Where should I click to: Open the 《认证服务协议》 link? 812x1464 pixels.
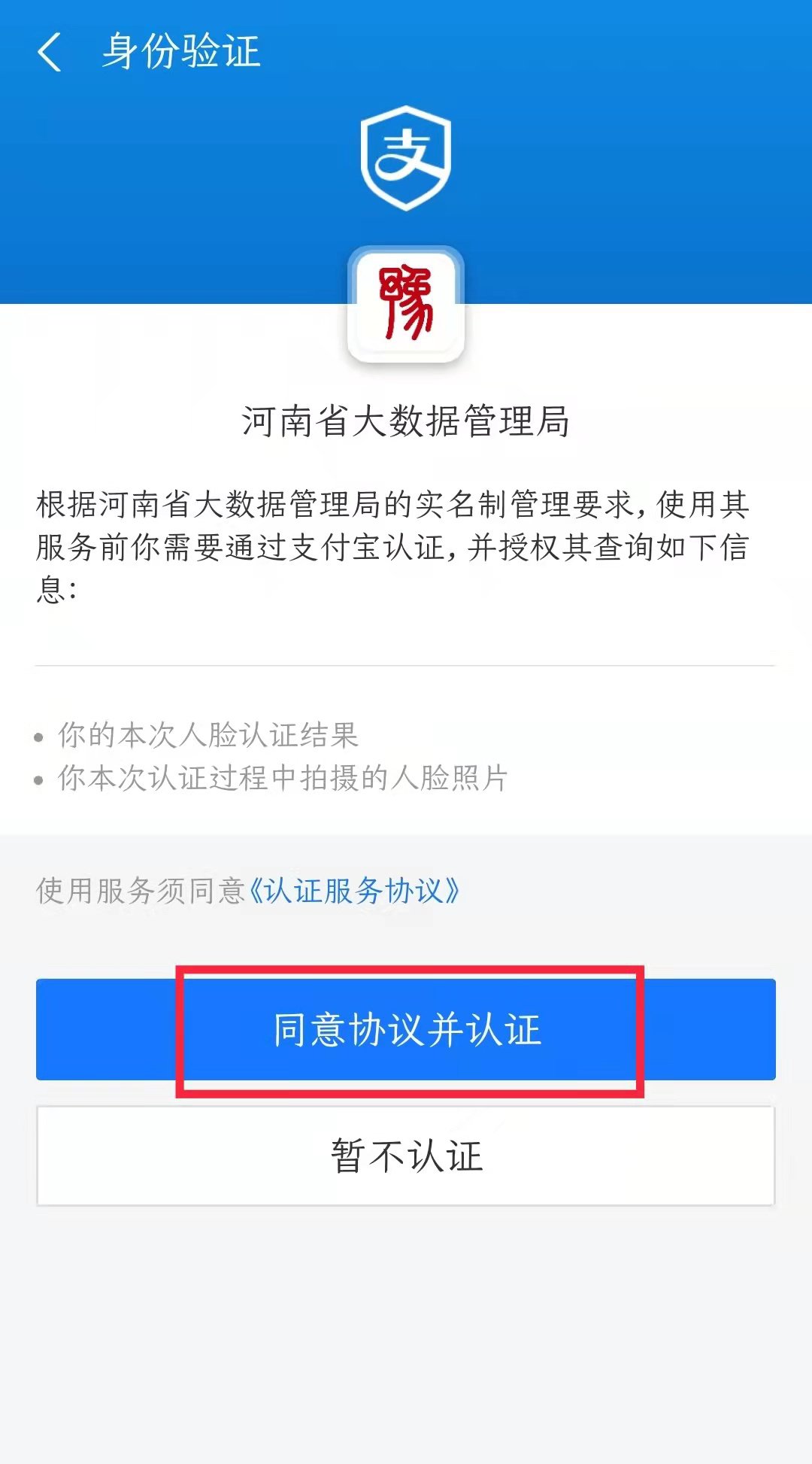(x=353, y=891)
